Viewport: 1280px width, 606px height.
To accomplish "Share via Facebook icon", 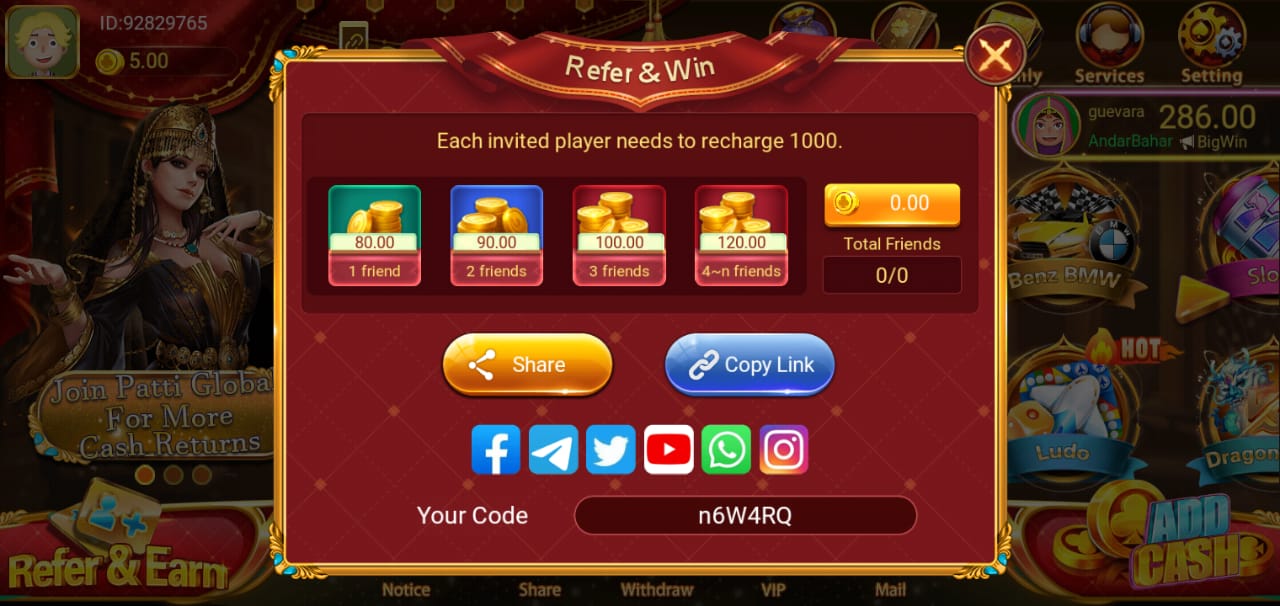I will [x=496, y=450].
